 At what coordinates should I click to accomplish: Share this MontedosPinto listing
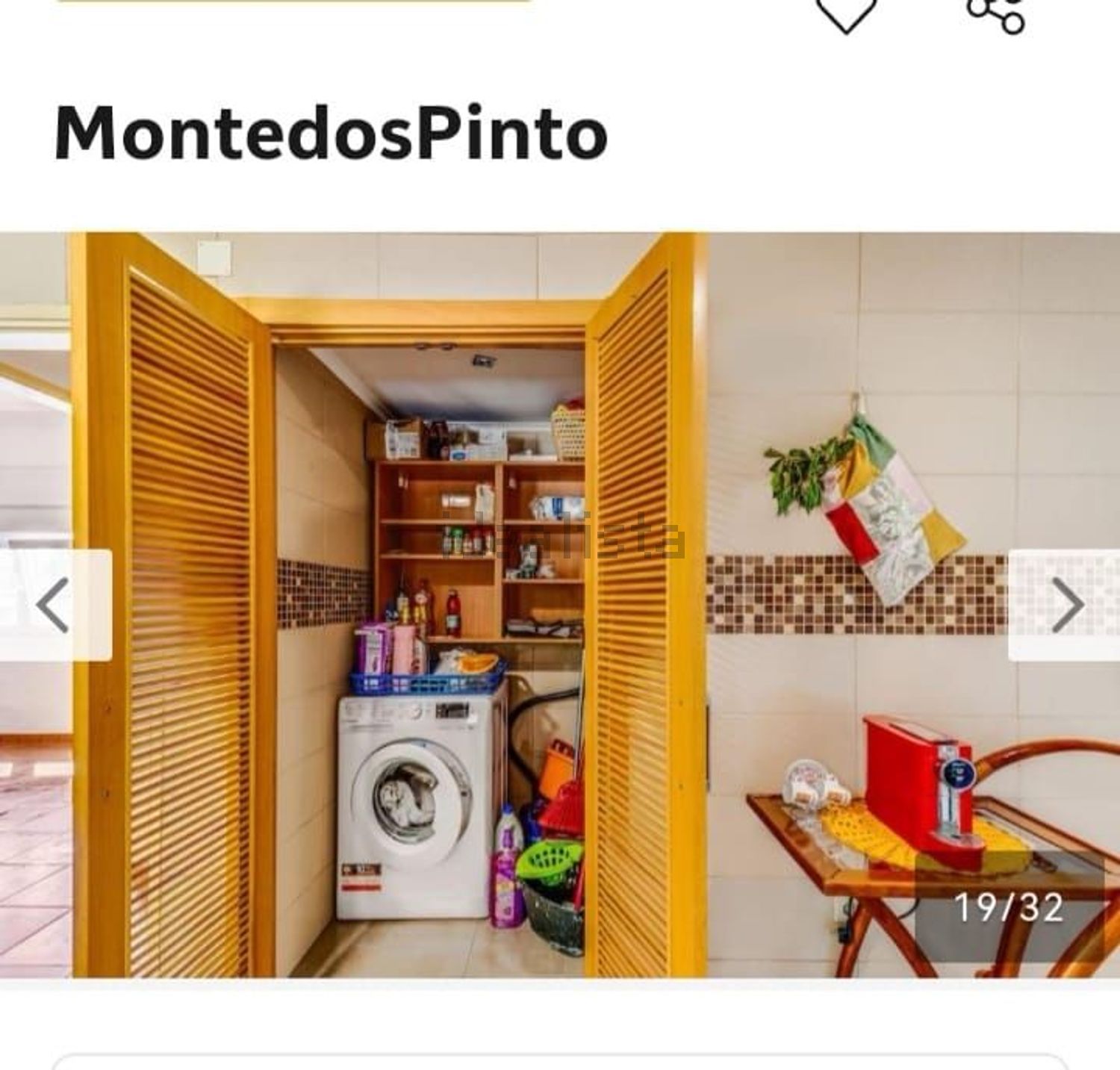tap(997, 13)
